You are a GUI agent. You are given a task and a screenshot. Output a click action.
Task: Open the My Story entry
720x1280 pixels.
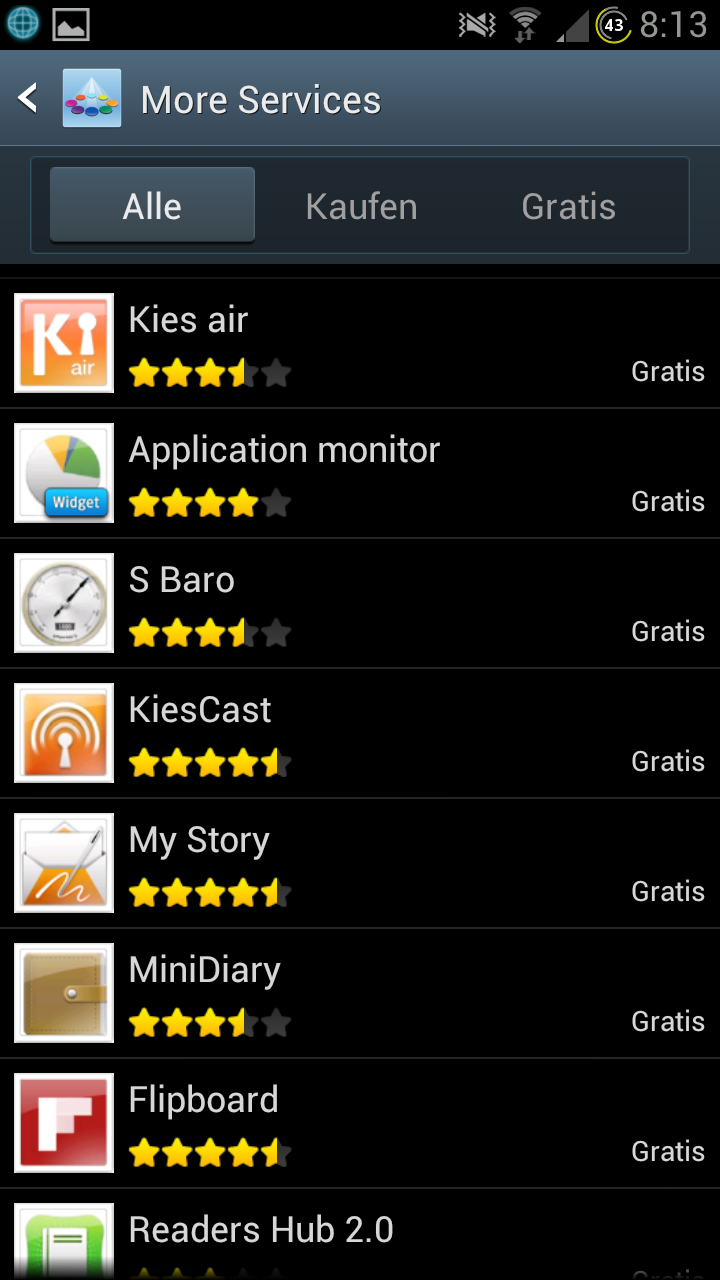coord(360,863)
